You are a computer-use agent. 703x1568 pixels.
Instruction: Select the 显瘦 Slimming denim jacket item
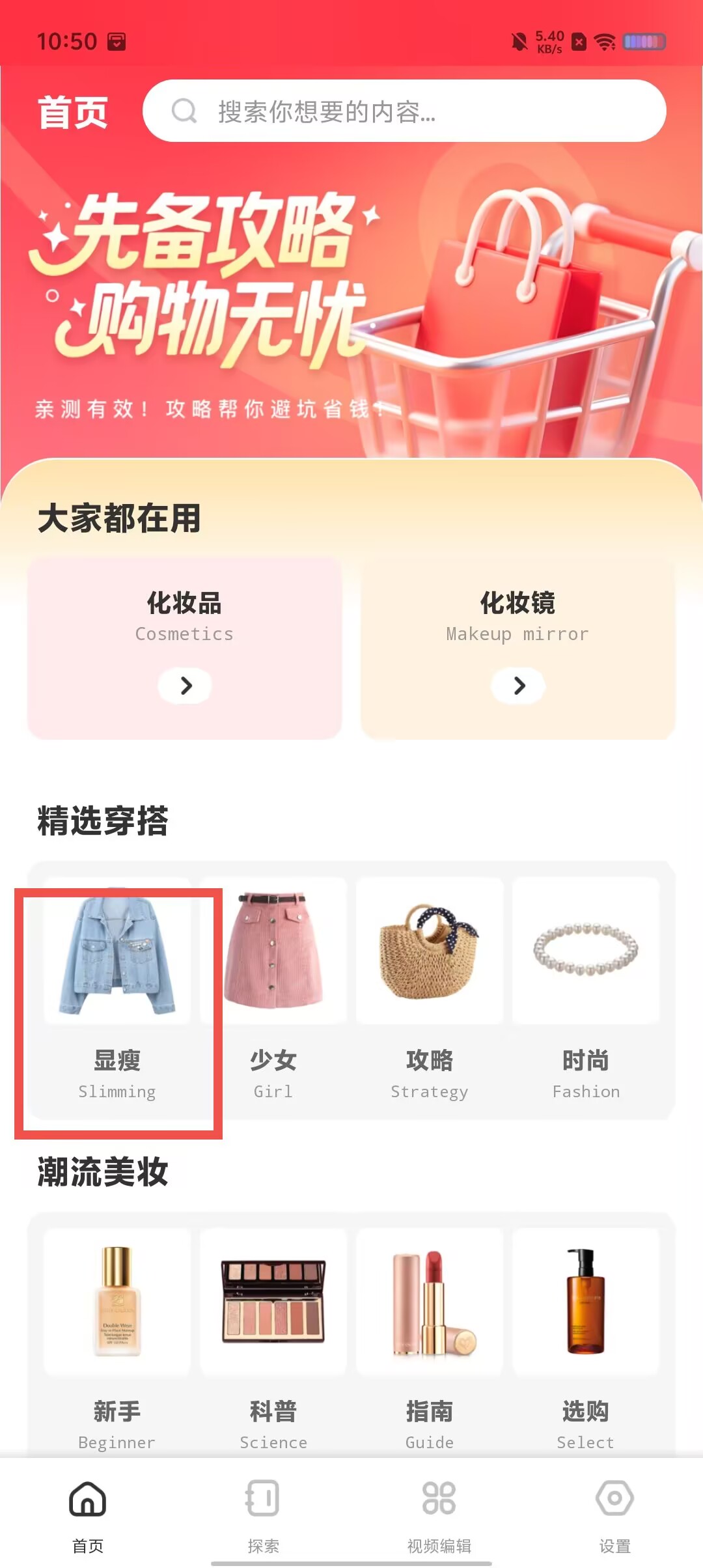[117, 996]
